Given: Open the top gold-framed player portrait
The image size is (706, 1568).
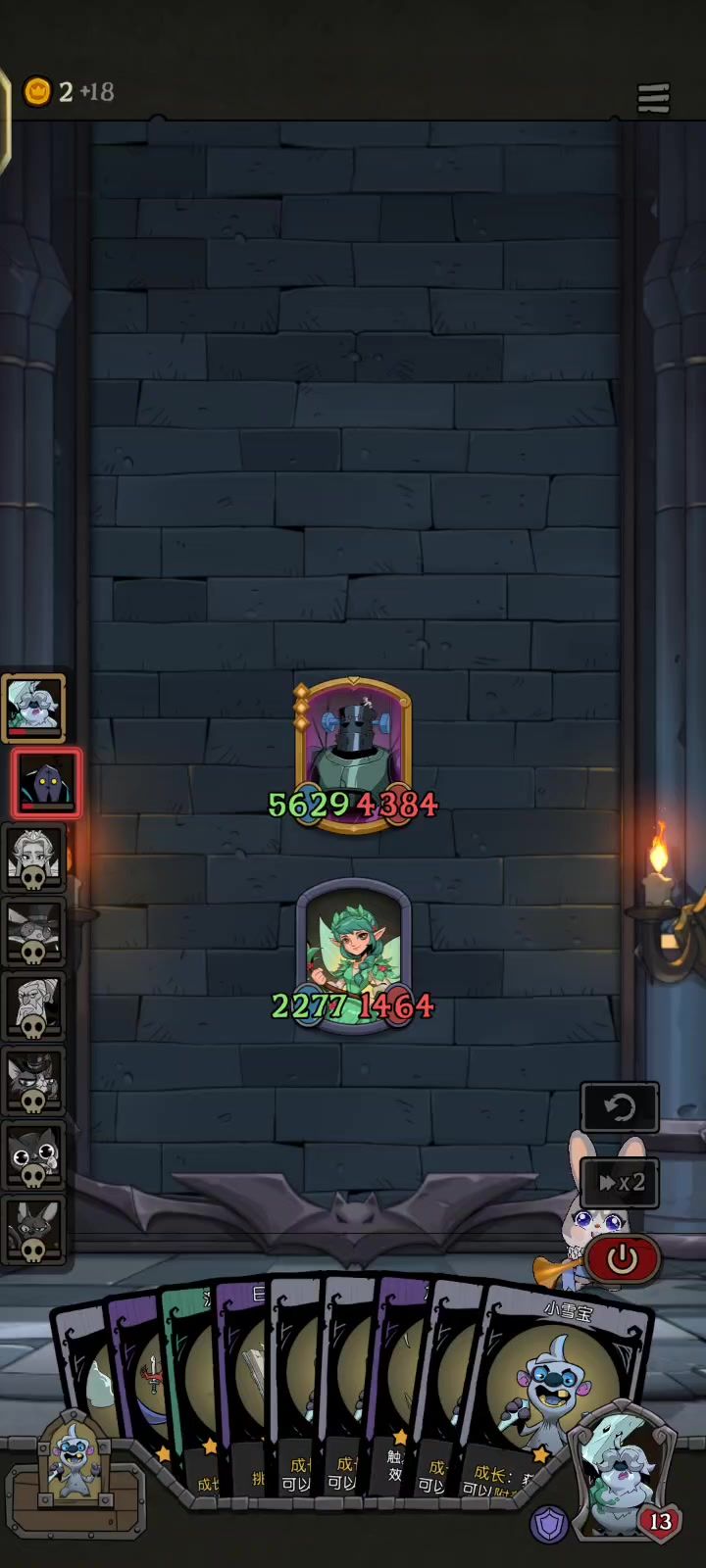Looking at the screenshot, I should click(34, 708).
